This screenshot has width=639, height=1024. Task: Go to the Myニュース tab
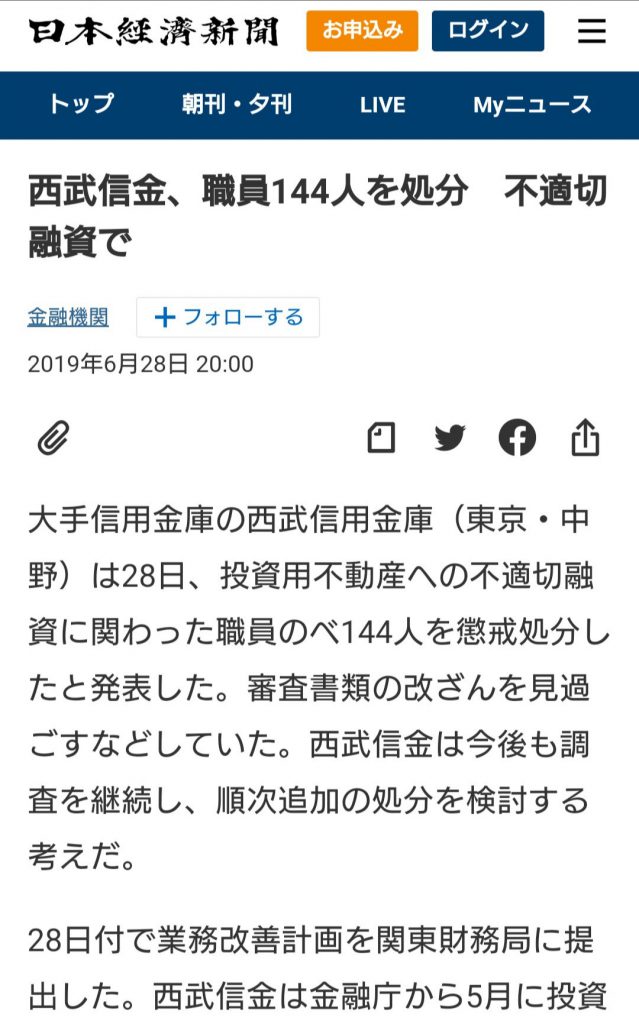532,105
